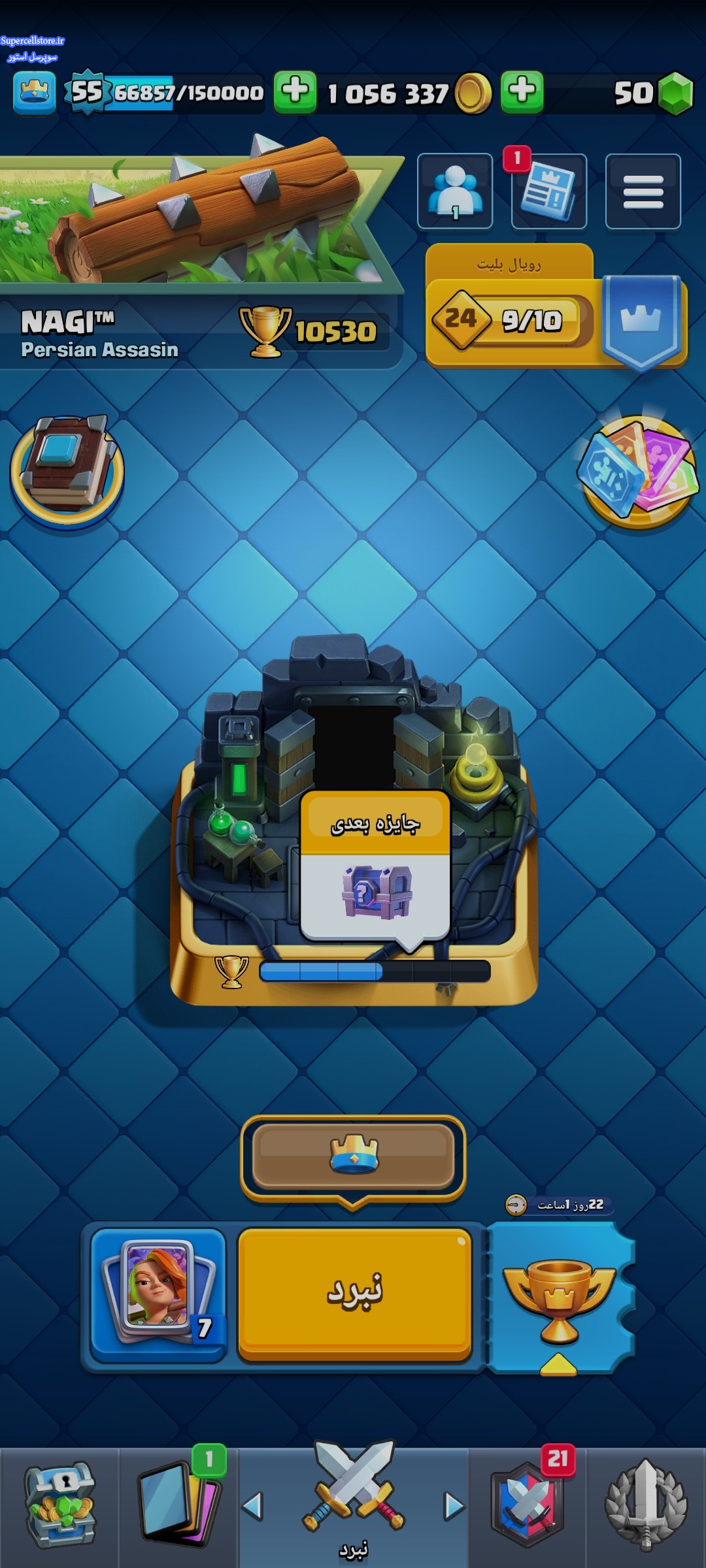Open the trophy road panel
This screenshot has width=706, height=1568.
click(x=559, y=1297)
